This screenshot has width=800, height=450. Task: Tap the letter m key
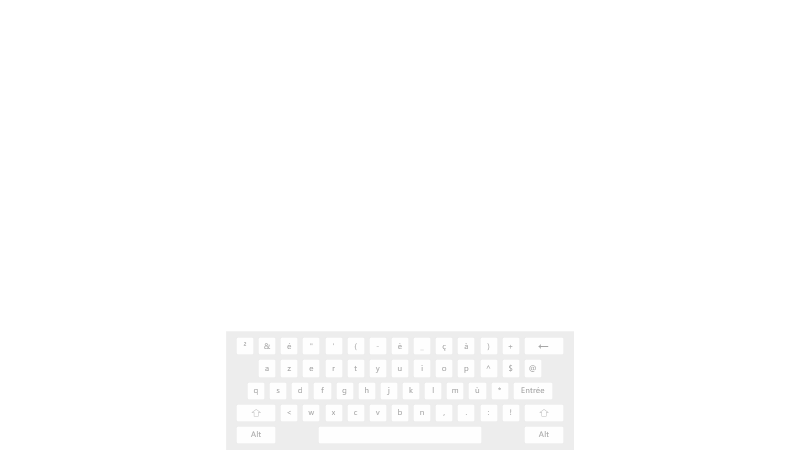click(x=455, y=391)
